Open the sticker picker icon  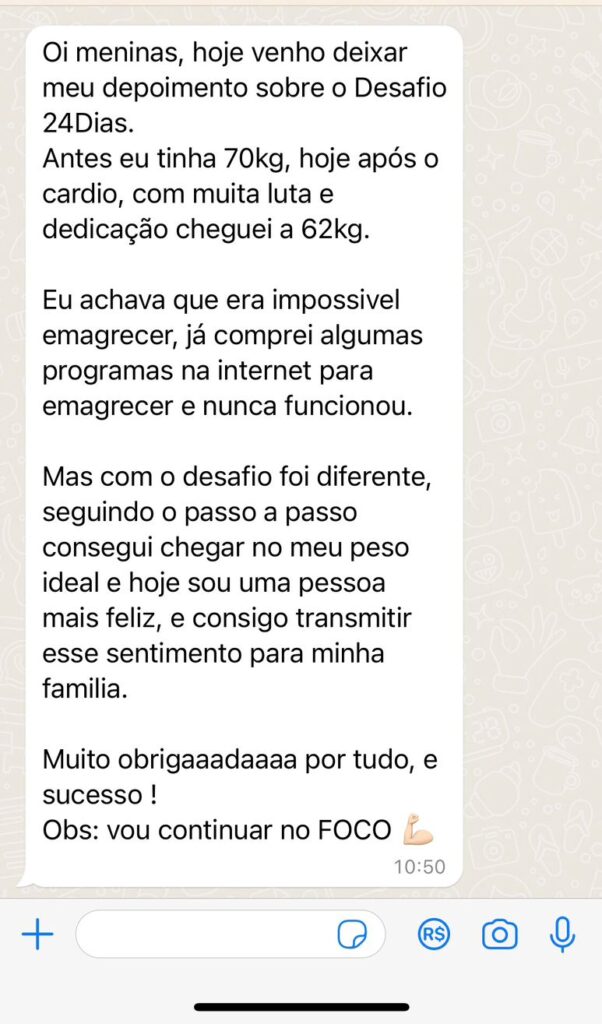click(352, 935)
